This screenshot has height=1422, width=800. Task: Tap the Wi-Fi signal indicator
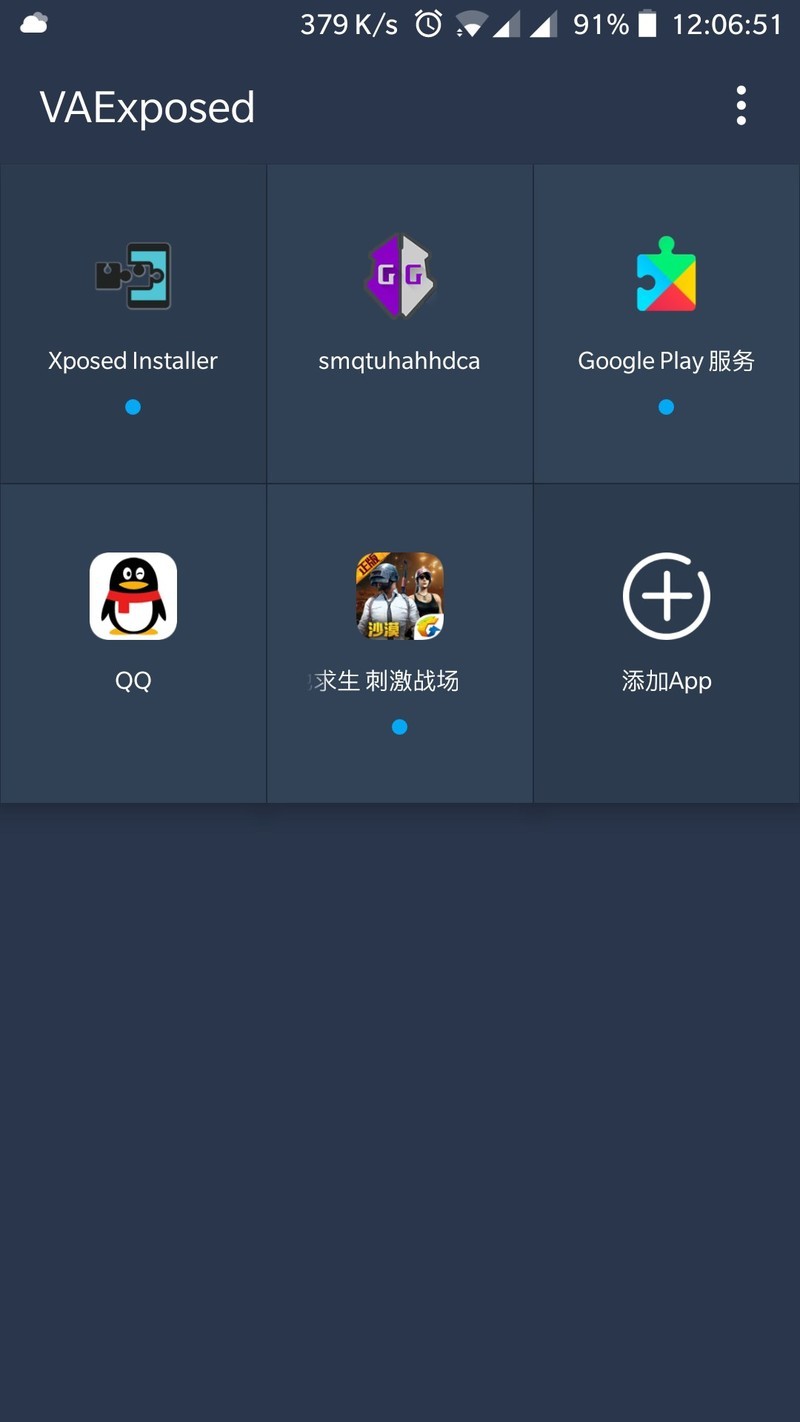pyautogui.click(x=466, y=24)
